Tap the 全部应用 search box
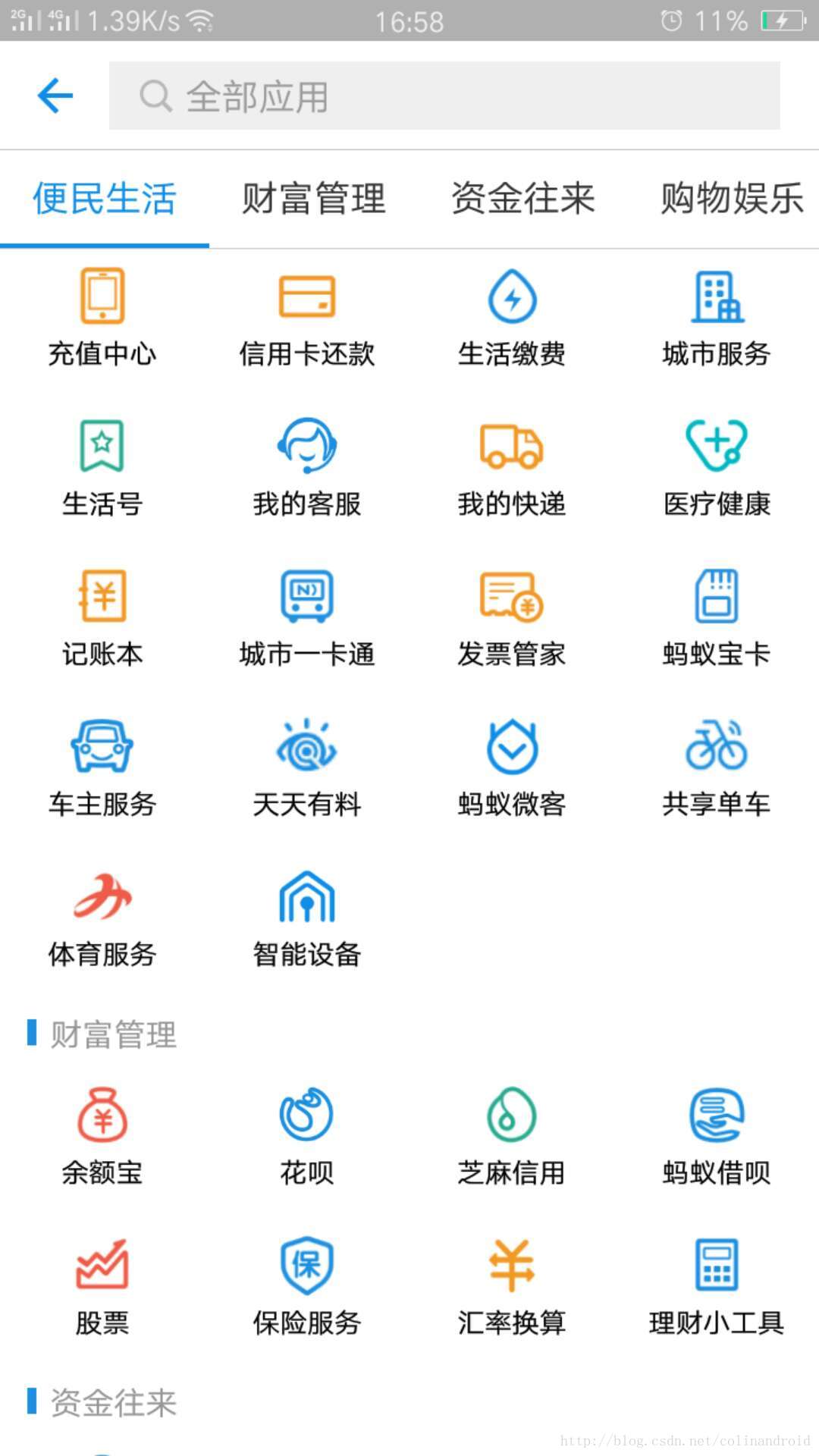819x1456 pixels. 444,96
